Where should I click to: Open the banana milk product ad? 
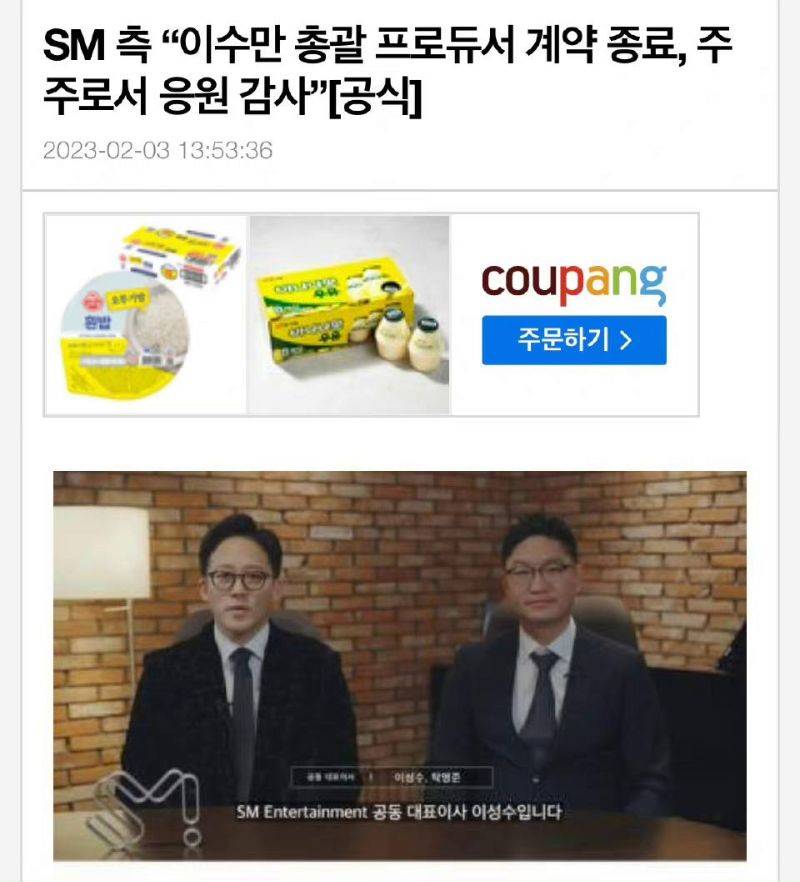(349, 315)
